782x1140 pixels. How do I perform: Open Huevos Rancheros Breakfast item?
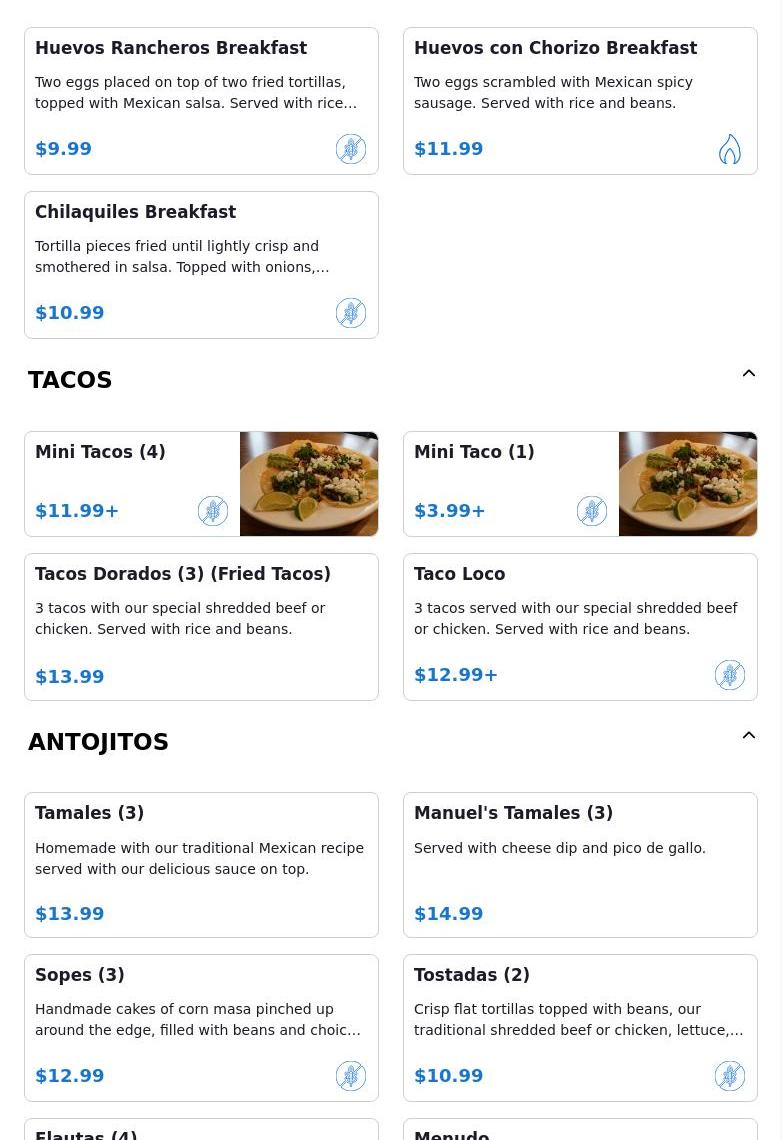201,101
